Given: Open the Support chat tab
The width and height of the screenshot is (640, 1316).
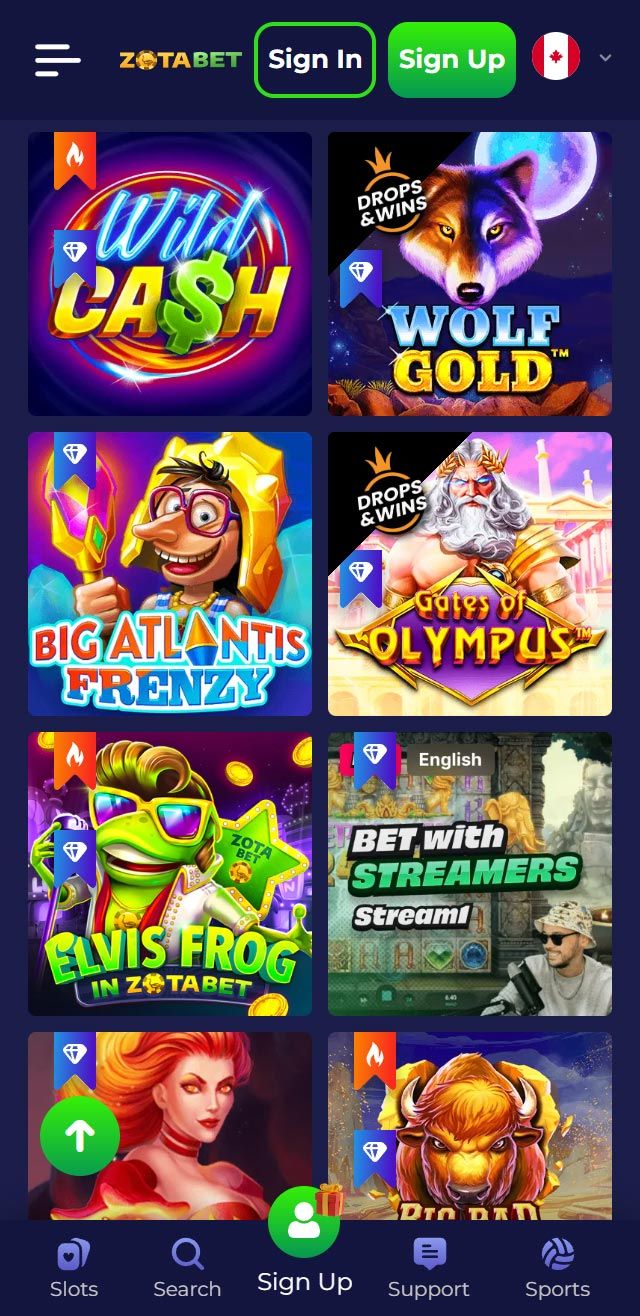Looking at the screenshot, I should [x=429, y=1268].
